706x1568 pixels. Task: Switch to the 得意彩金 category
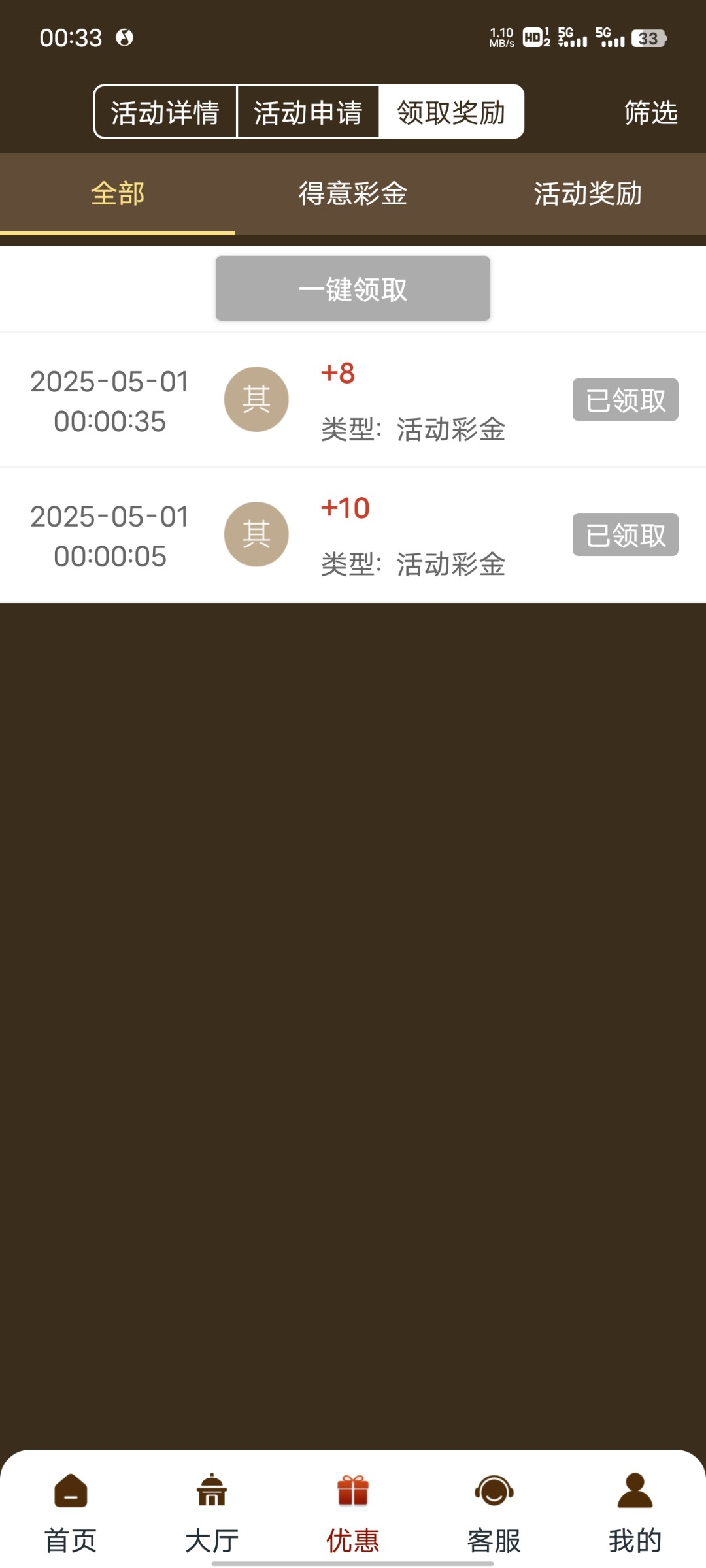tap(353, 193)
